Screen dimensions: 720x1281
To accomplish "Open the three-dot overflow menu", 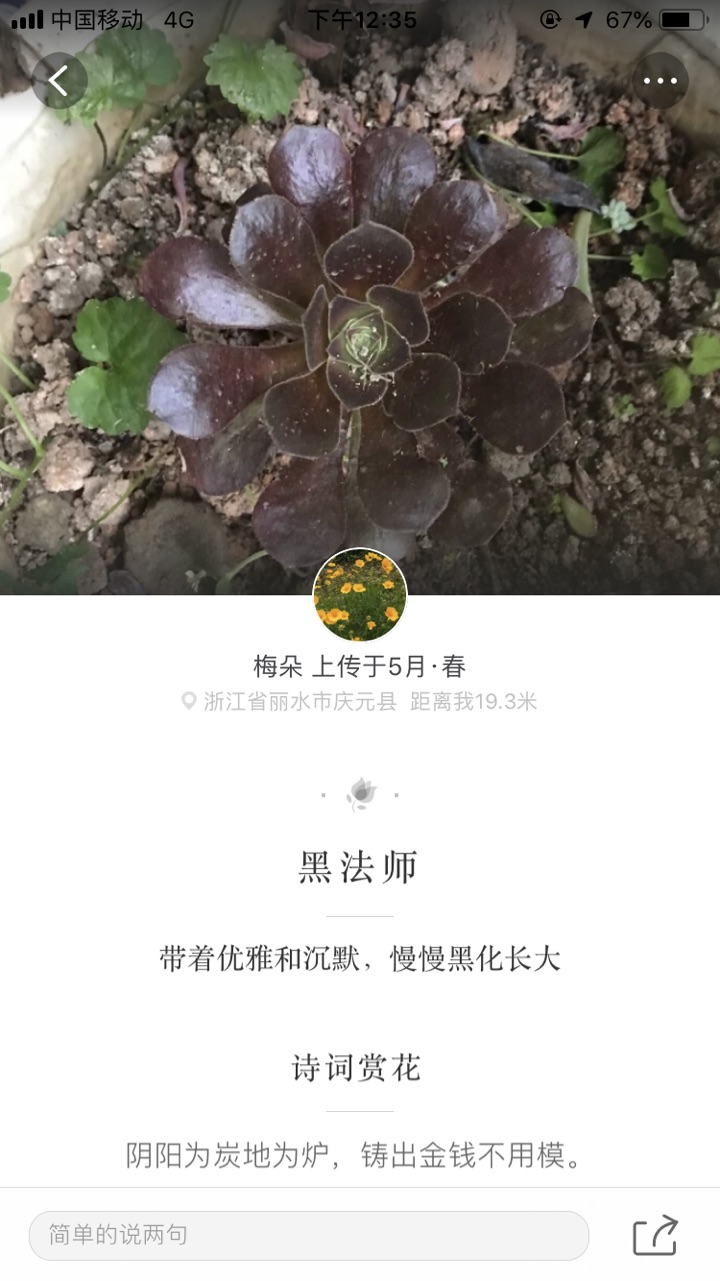I will [660, 81].
